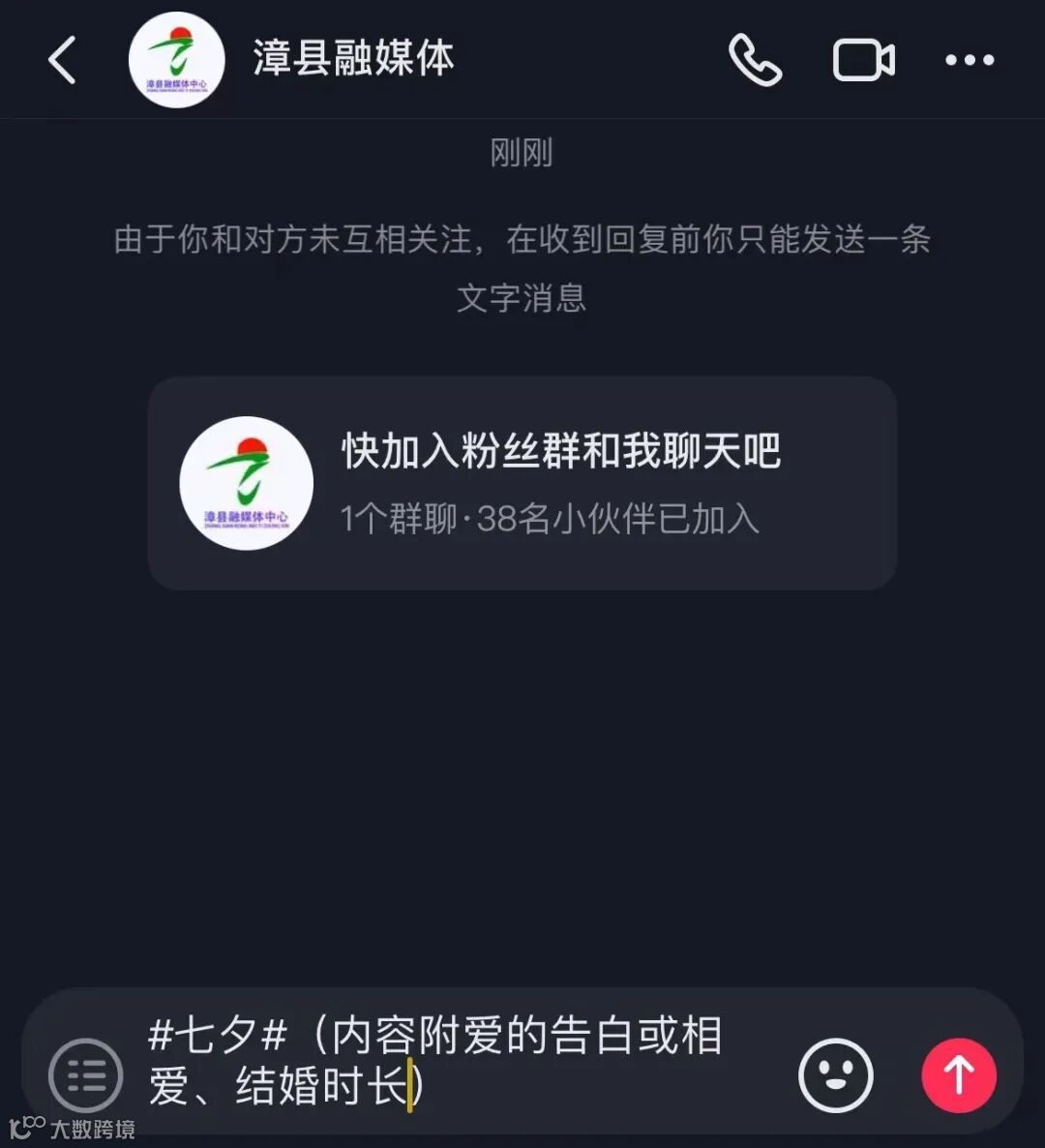The image size is (1045, 1148).
Task: Open the three-dot more options menu
Action: pos(970,60)
